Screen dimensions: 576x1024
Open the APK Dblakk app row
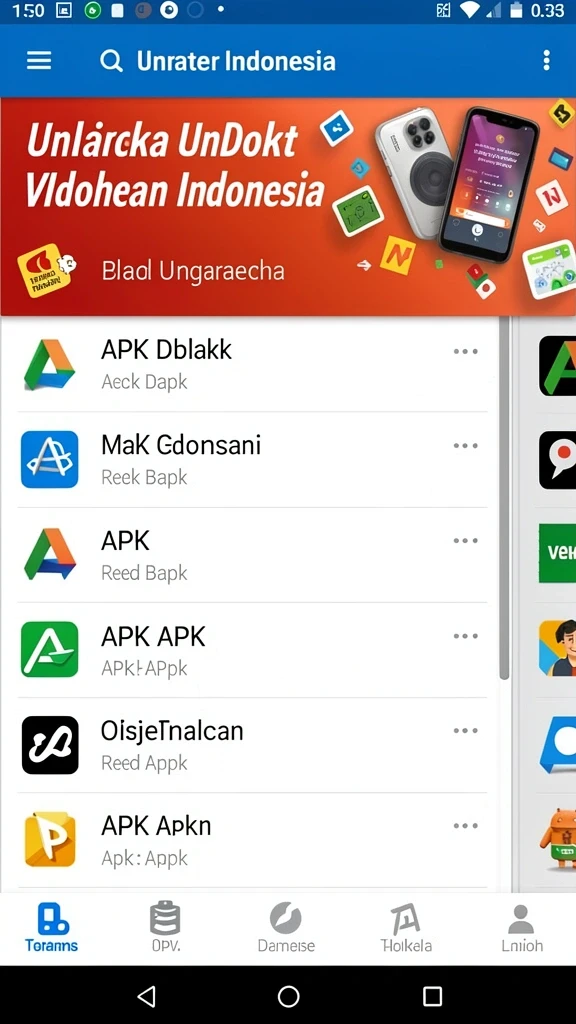[252, 364]
